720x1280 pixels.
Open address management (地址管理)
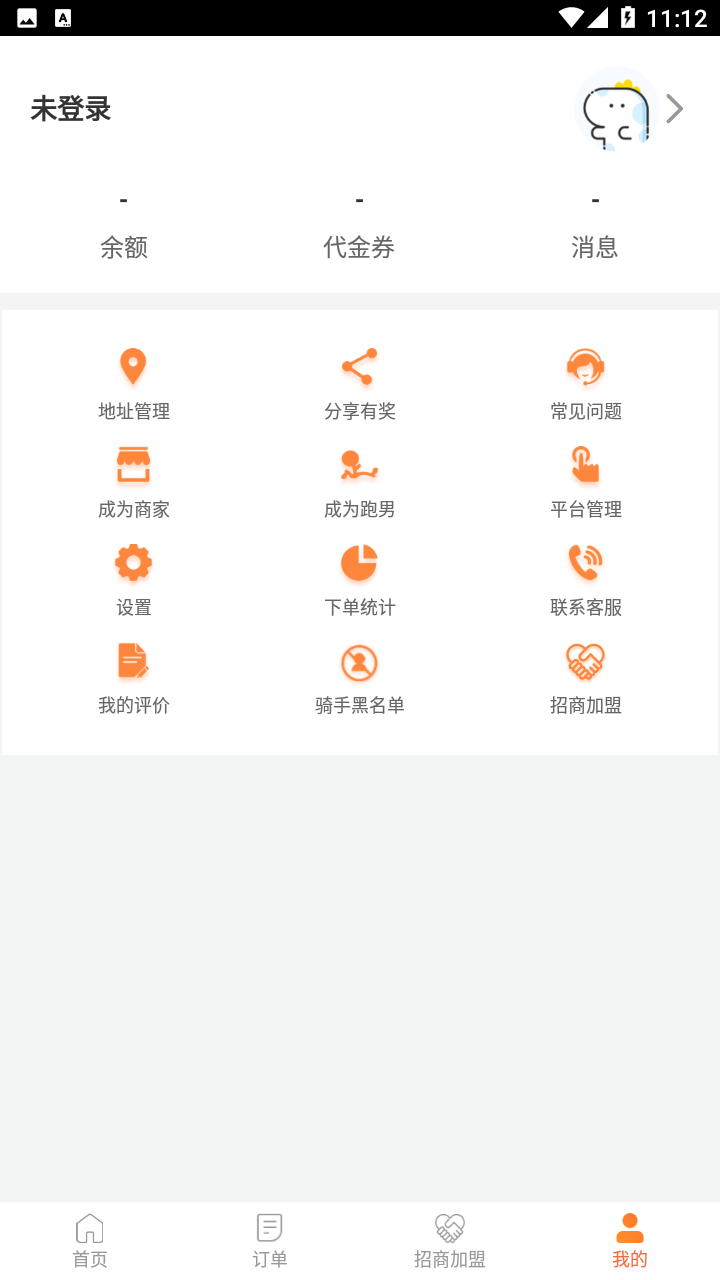point(133,383)
